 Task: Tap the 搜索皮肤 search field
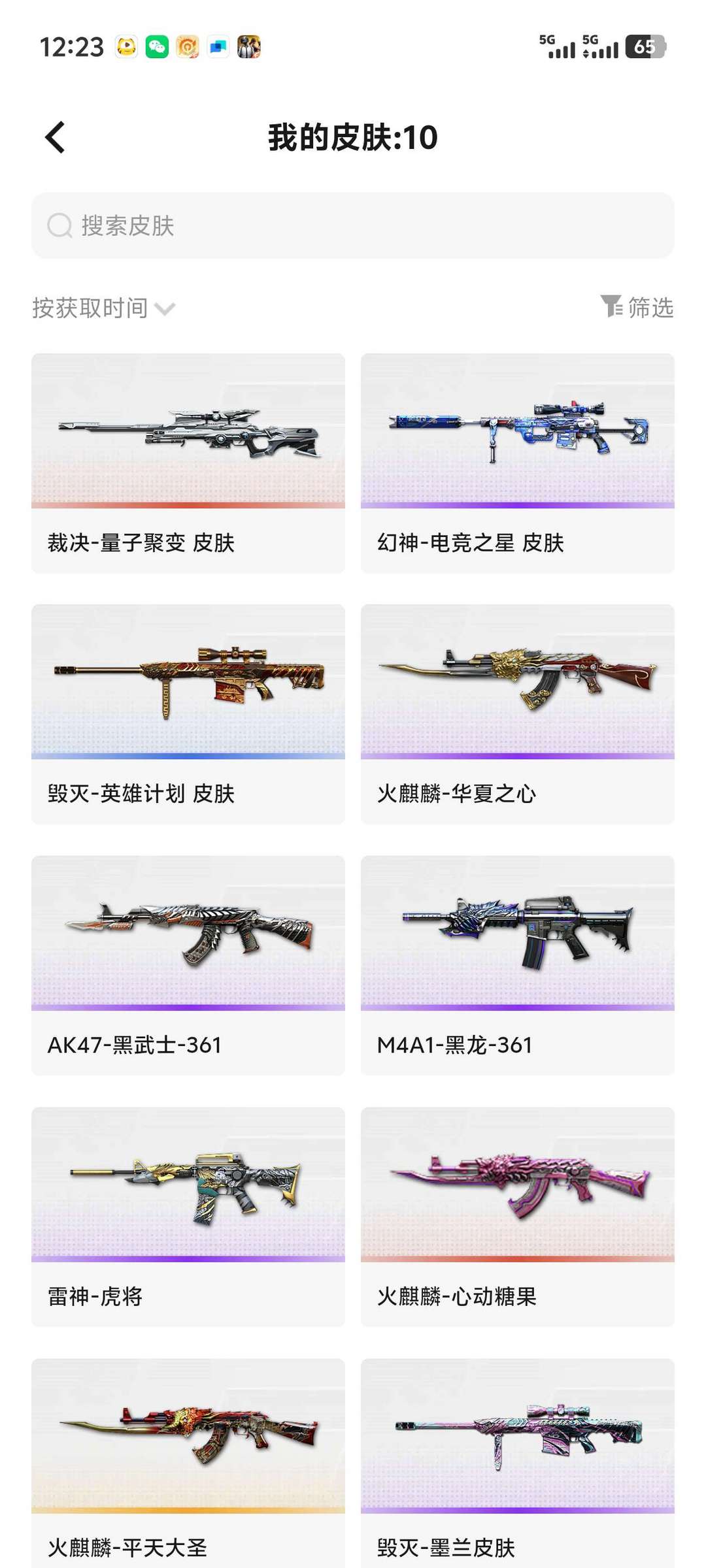[353, 225]
